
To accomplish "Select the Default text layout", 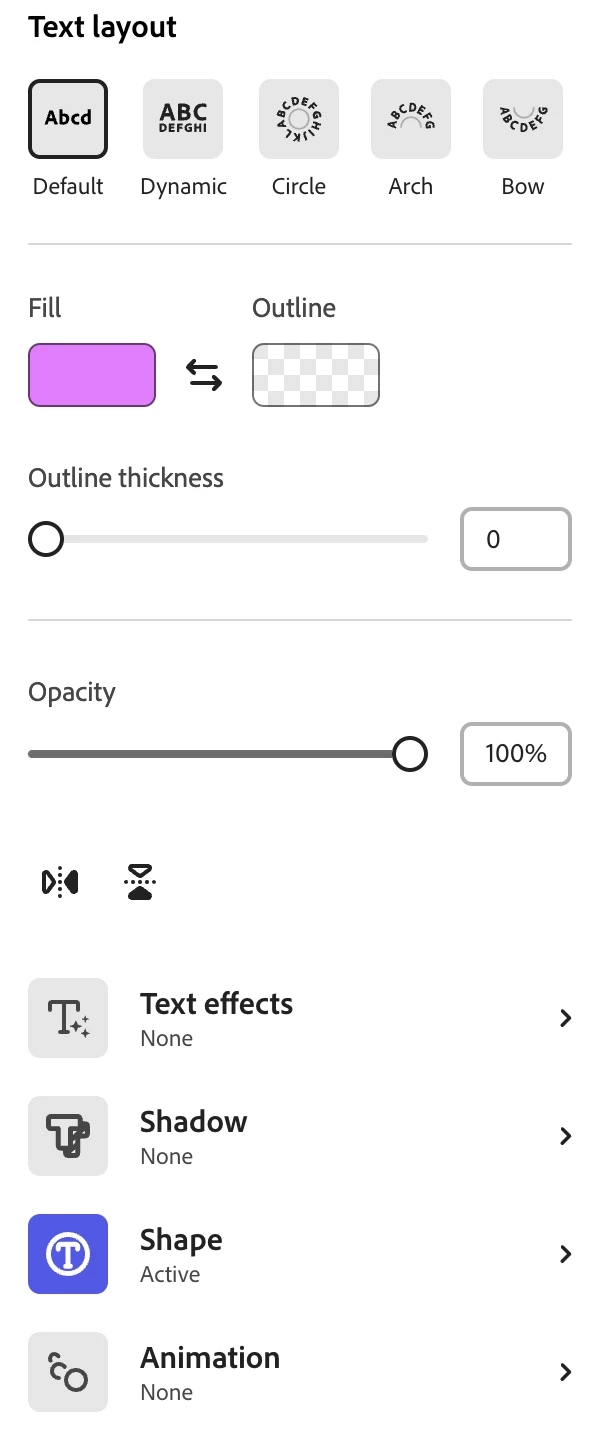I will pos(68,119).
